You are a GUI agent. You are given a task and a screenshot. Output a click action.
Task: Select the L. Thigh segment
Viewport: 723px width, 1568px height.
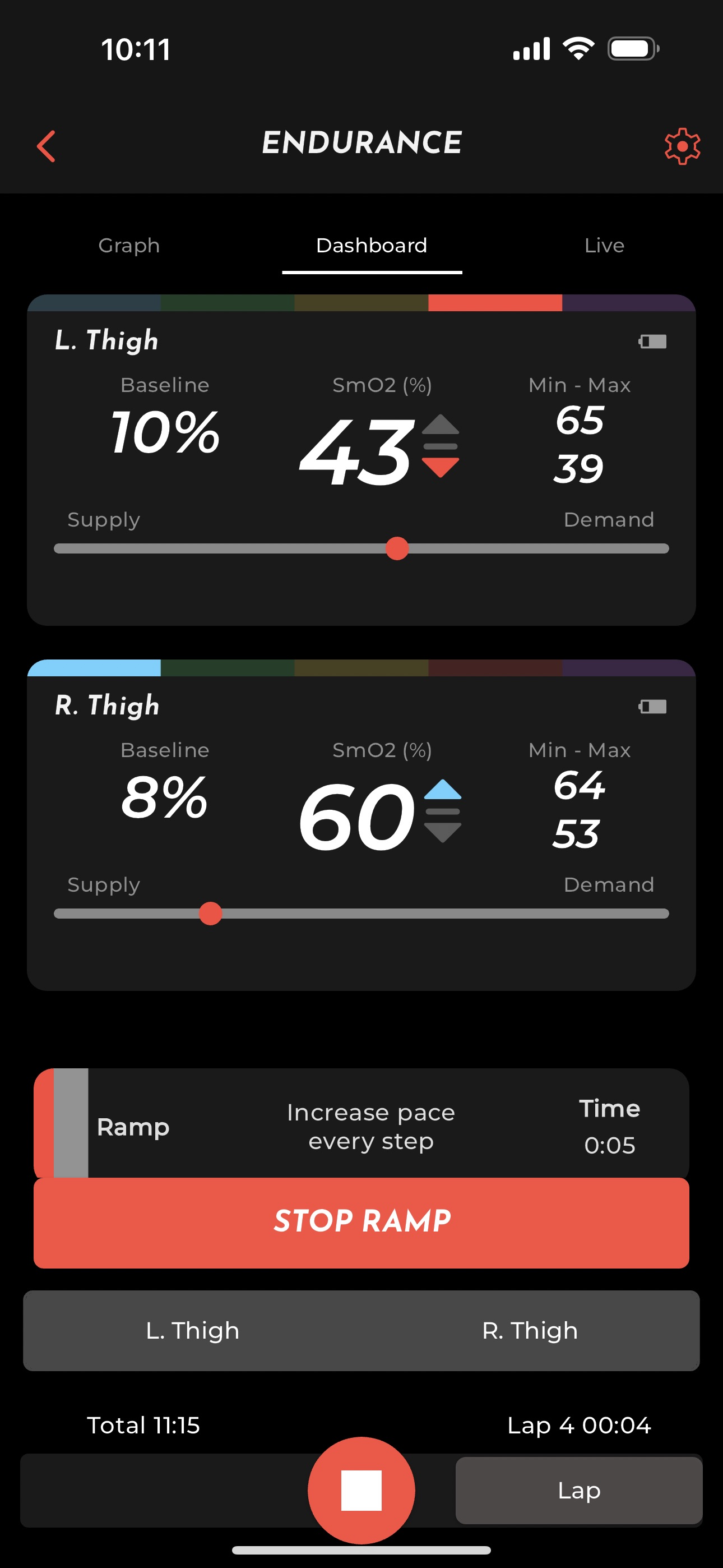192,1331
